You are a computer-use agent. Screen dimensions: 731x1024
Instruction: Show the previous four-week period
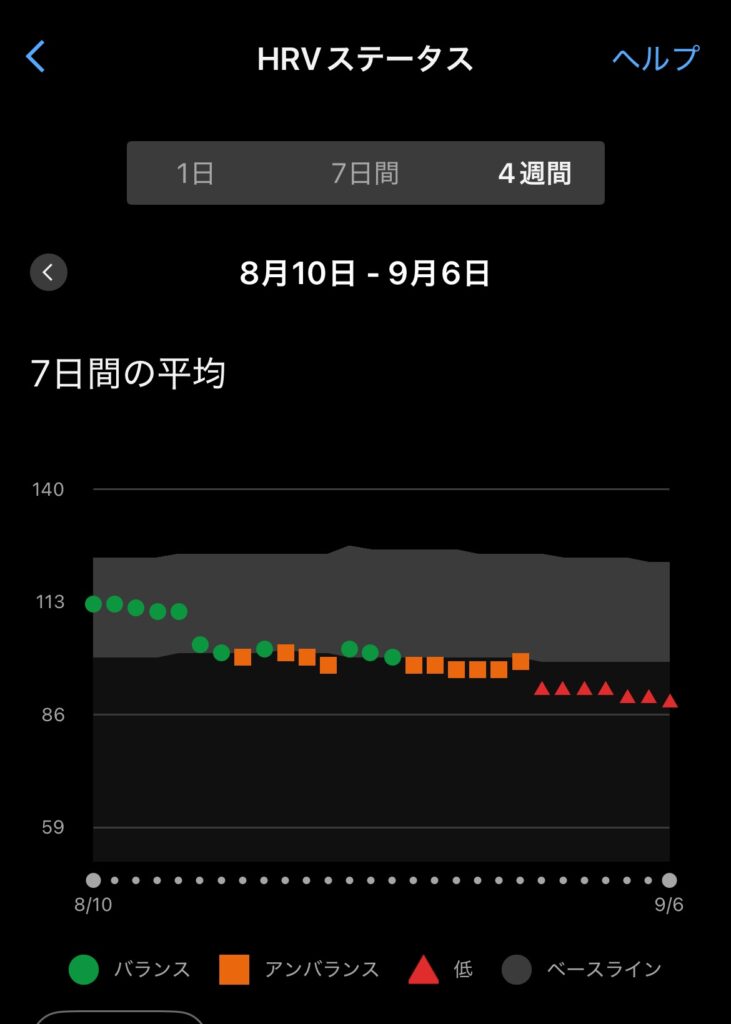click(49, 272)
